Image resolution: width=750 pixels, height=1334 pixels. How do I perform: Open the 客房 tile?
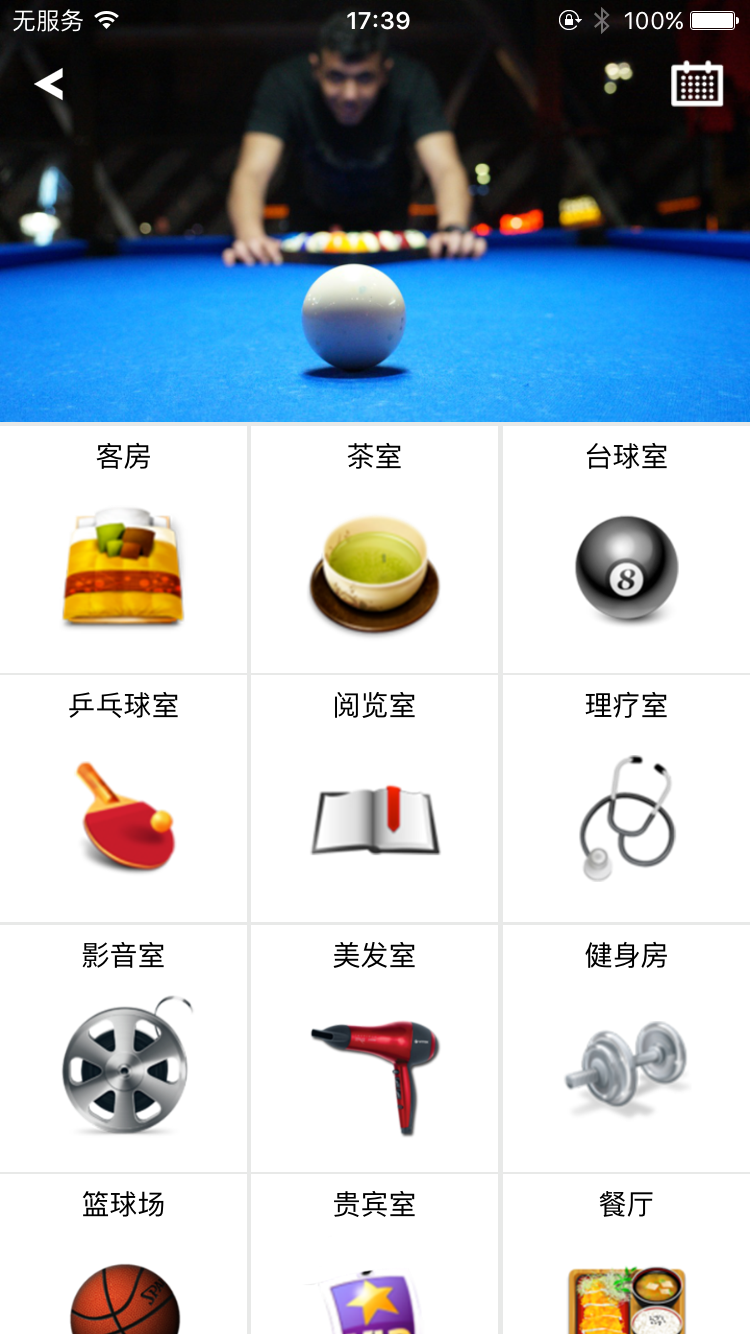pos(123,550)
